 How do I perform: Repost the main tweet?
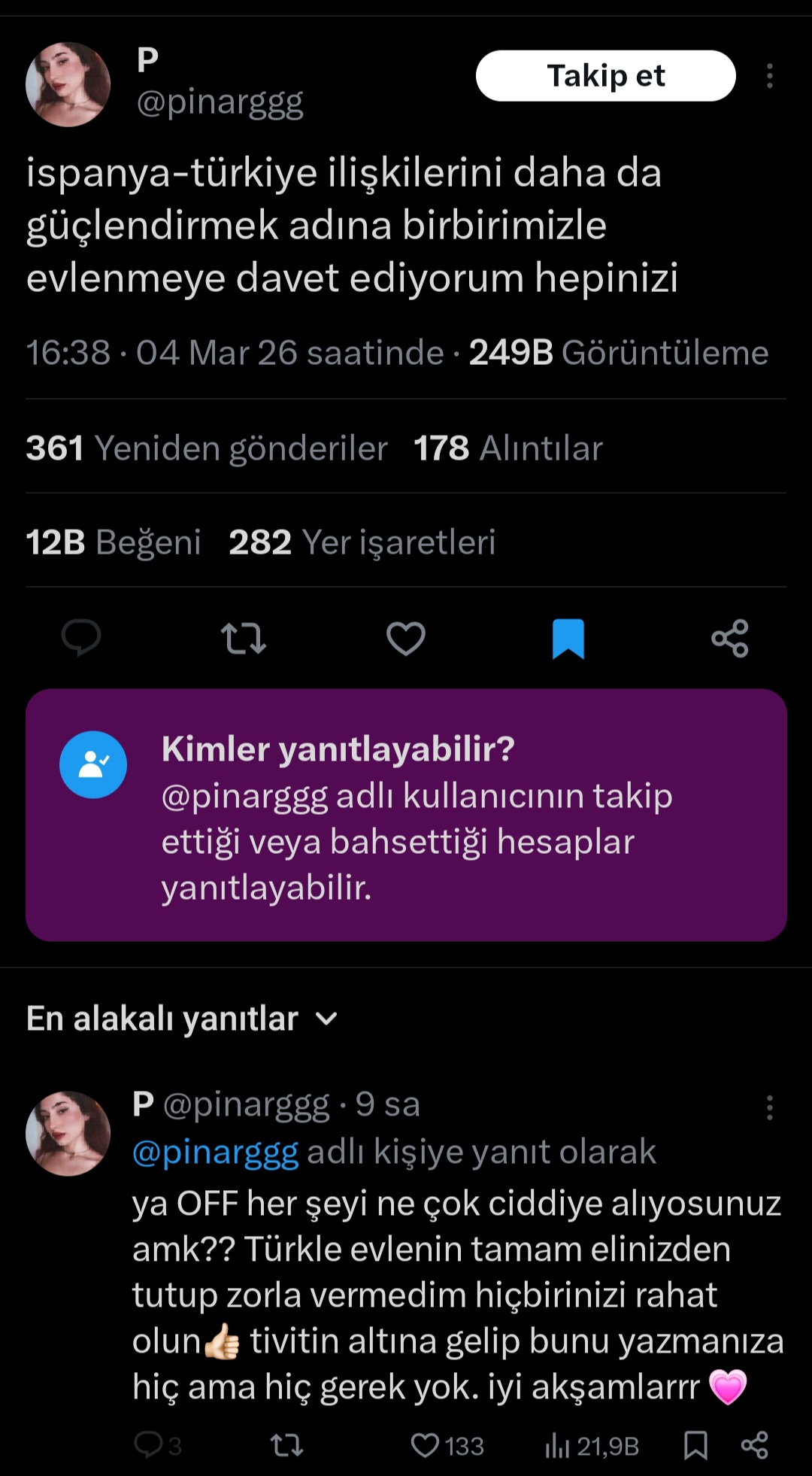pos(243,638)
